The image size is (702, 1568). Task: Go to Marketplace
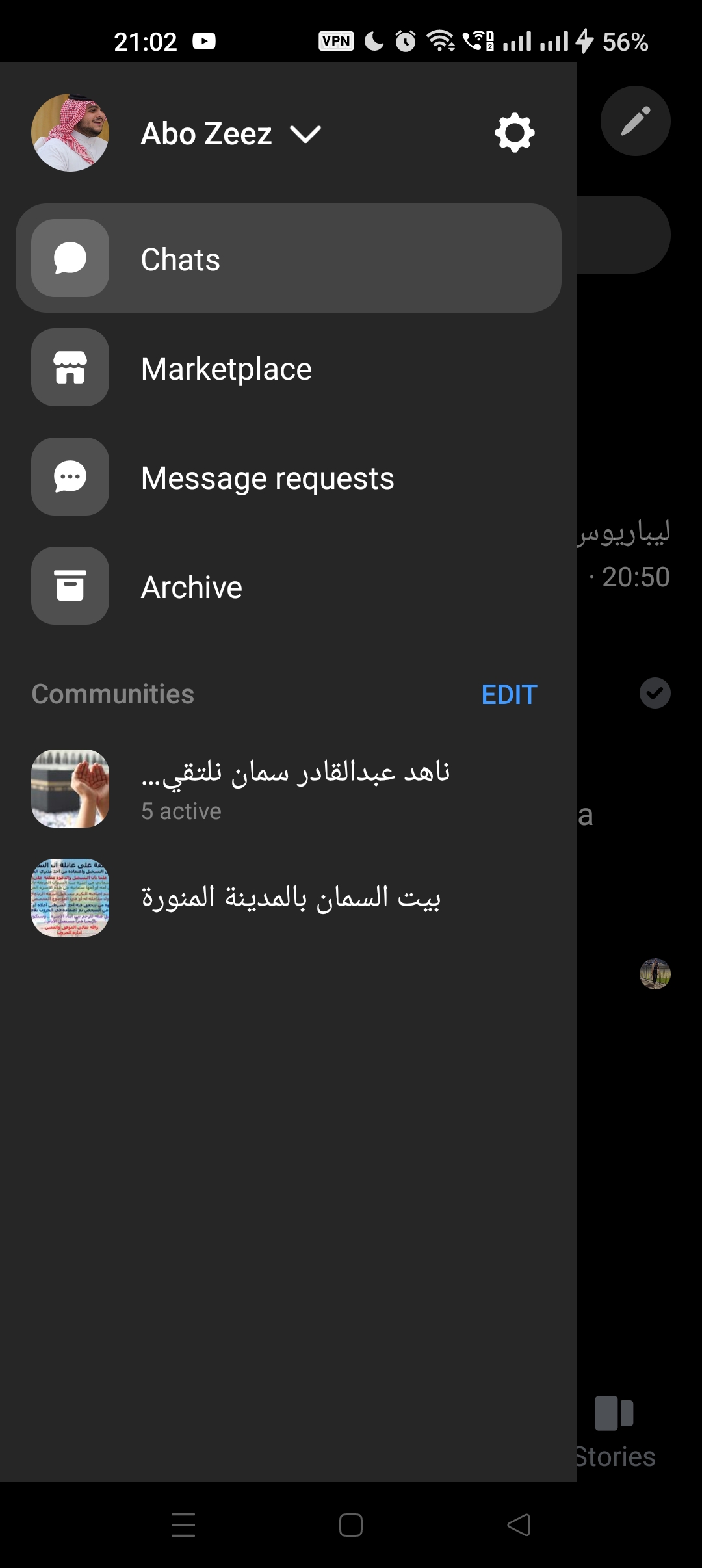click(289, 368)
